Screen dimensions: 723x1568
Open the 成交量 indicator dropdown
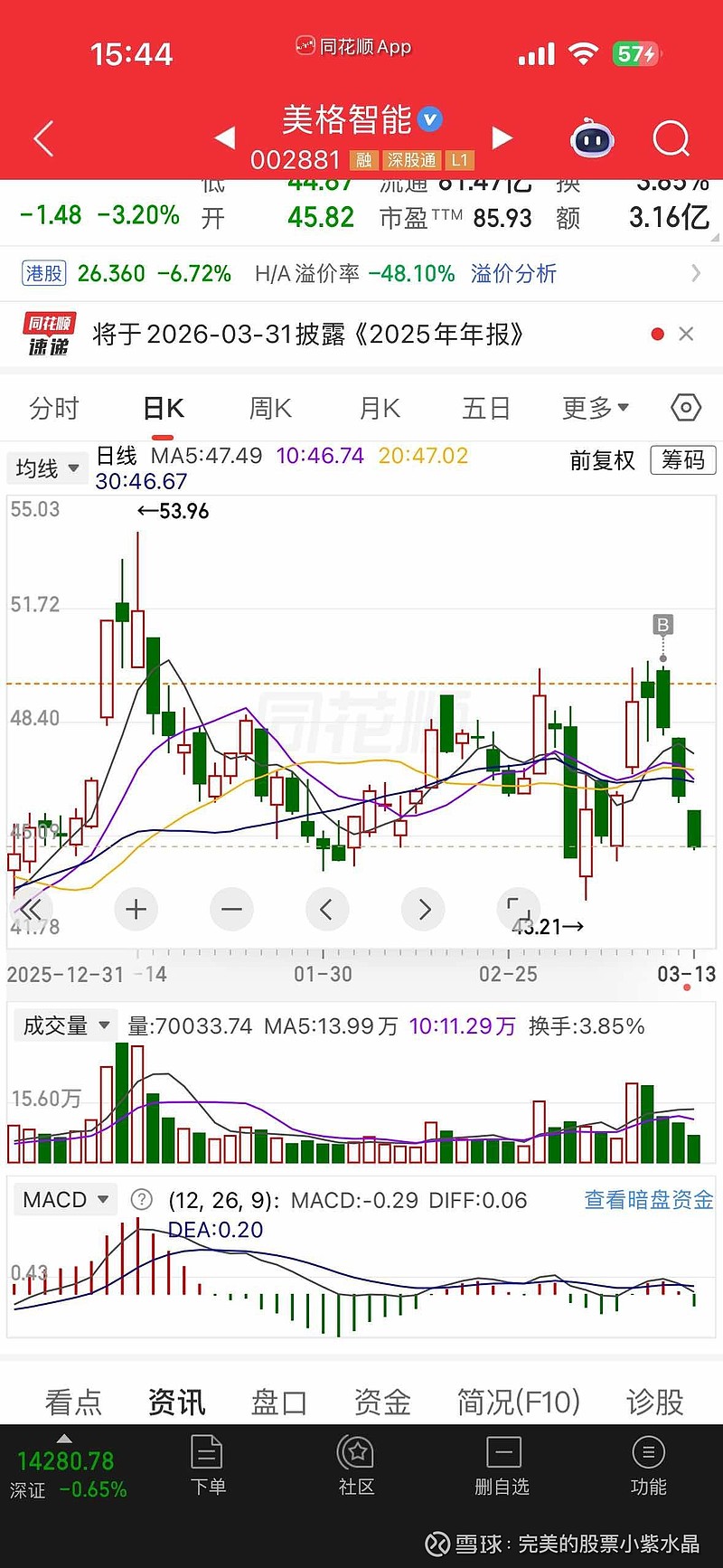(65, 1025)
